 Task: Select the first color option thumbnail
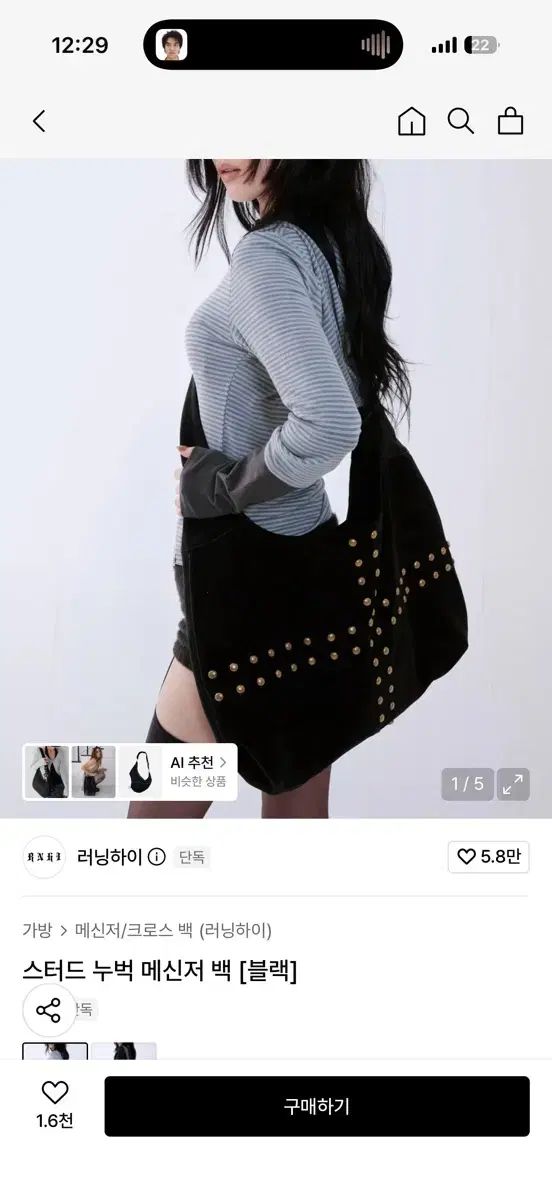[55, 1050]
